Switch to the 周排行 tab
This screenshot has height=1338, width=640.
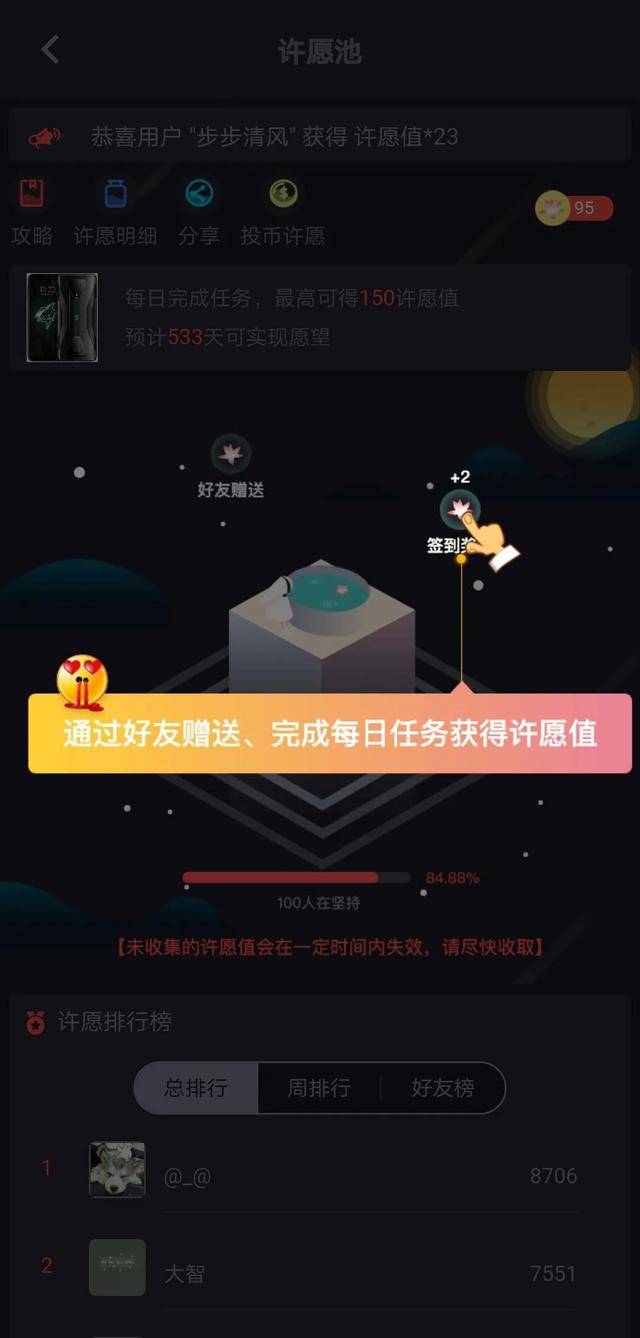tap(319, 1088)
